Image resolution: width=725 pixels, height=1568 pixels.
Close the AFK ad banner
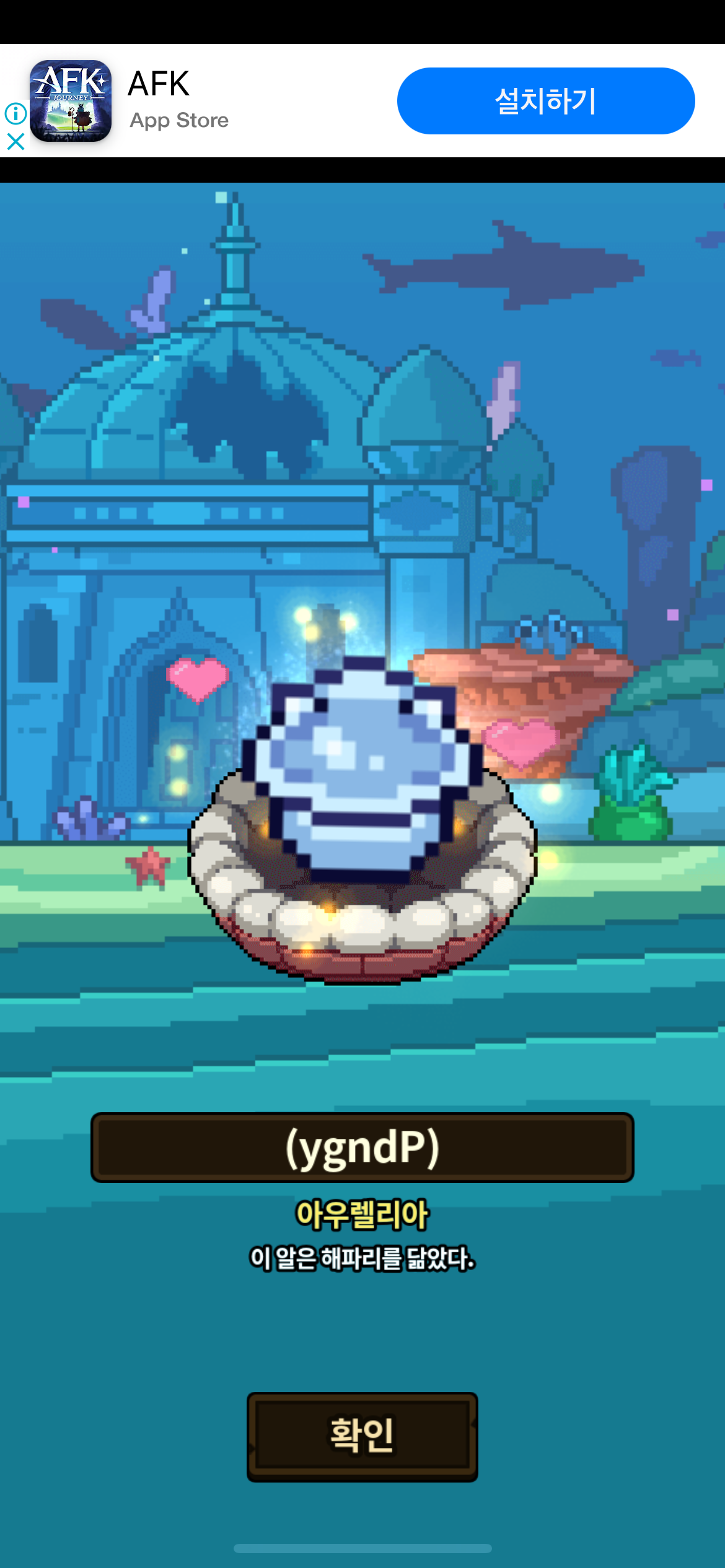[x=15, y=142]
